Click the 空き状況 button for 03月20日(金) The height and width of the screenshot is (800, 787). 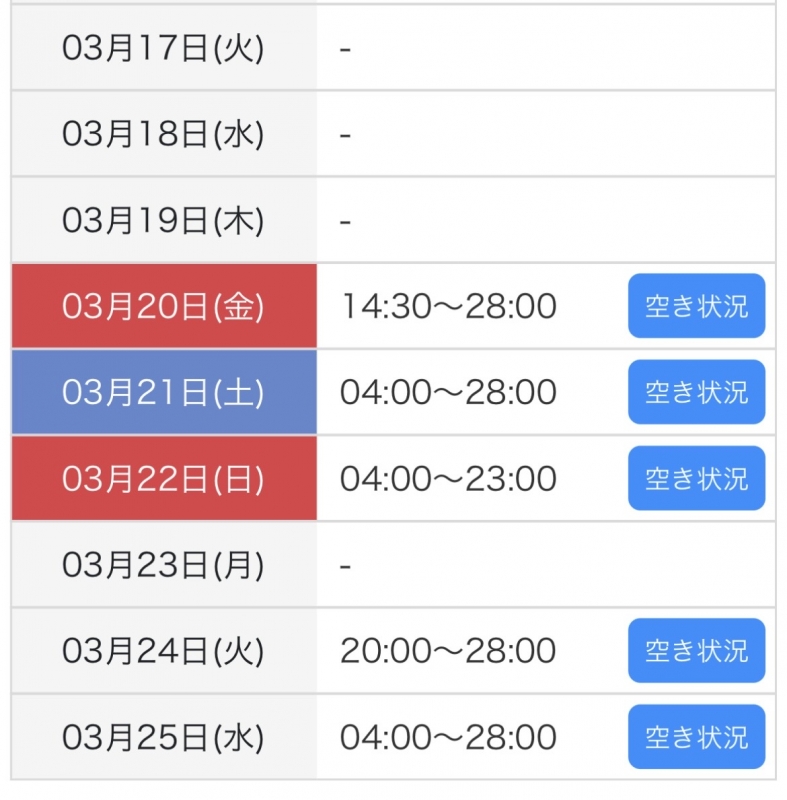pyautogui.click(x=695, y=307)
